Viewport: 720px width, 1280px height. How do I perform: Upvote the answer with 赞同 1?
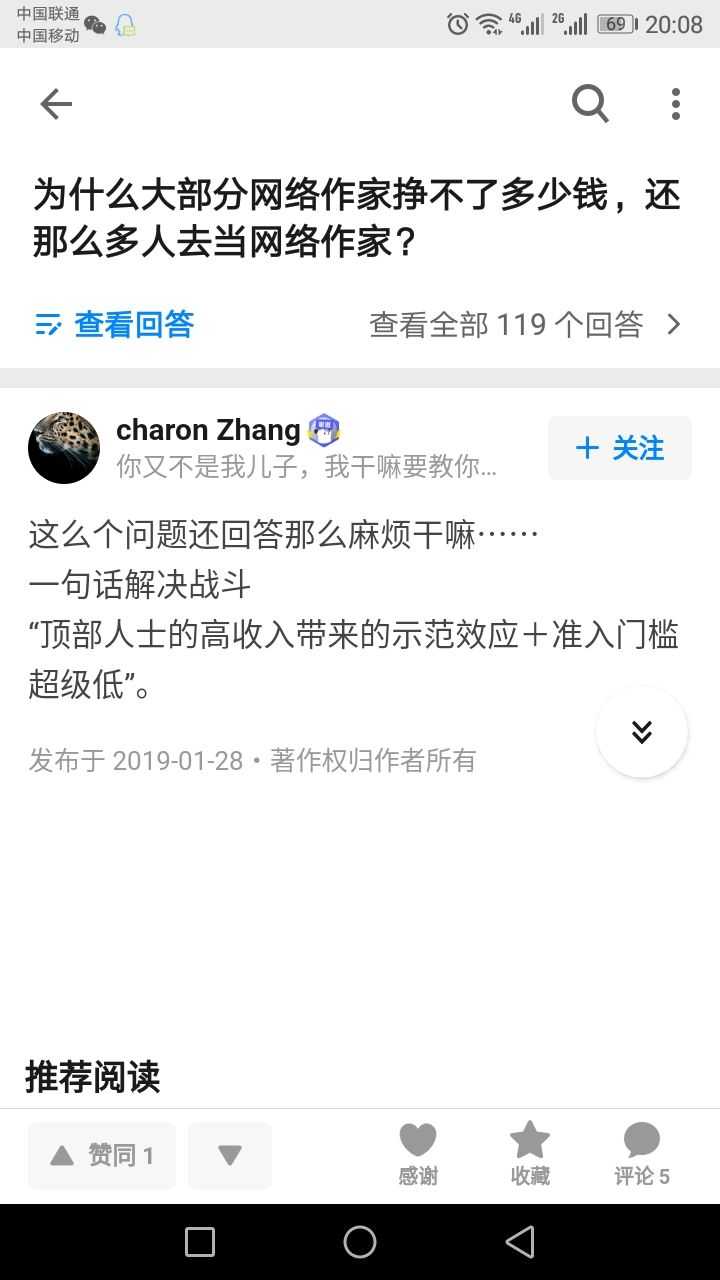(102, 1156)
